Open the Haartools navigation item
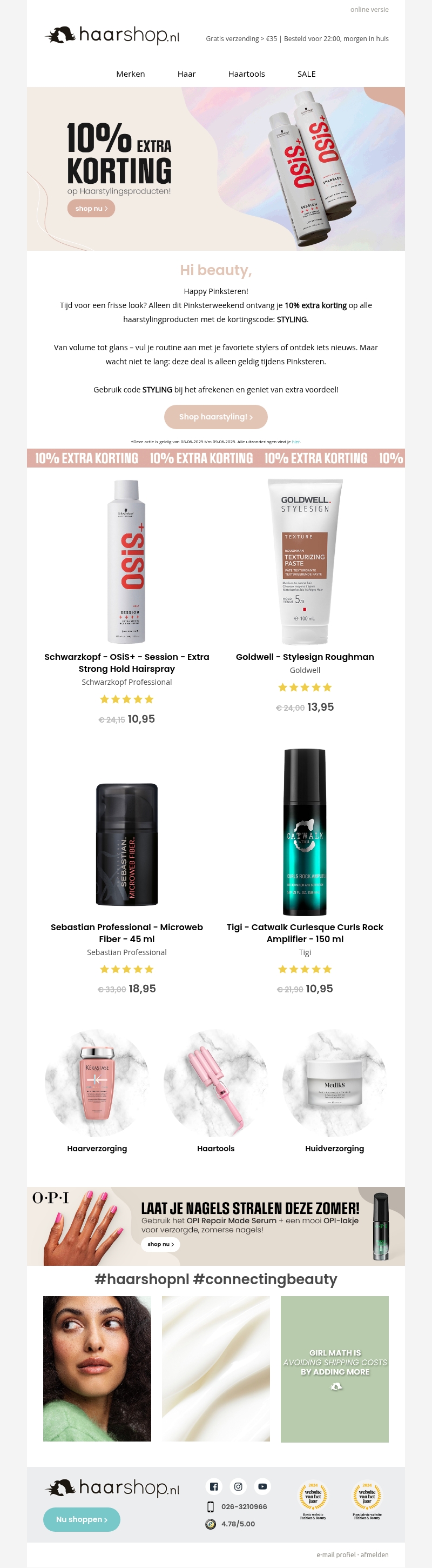This screenshot has width=432, height=1568. (246, 74)
